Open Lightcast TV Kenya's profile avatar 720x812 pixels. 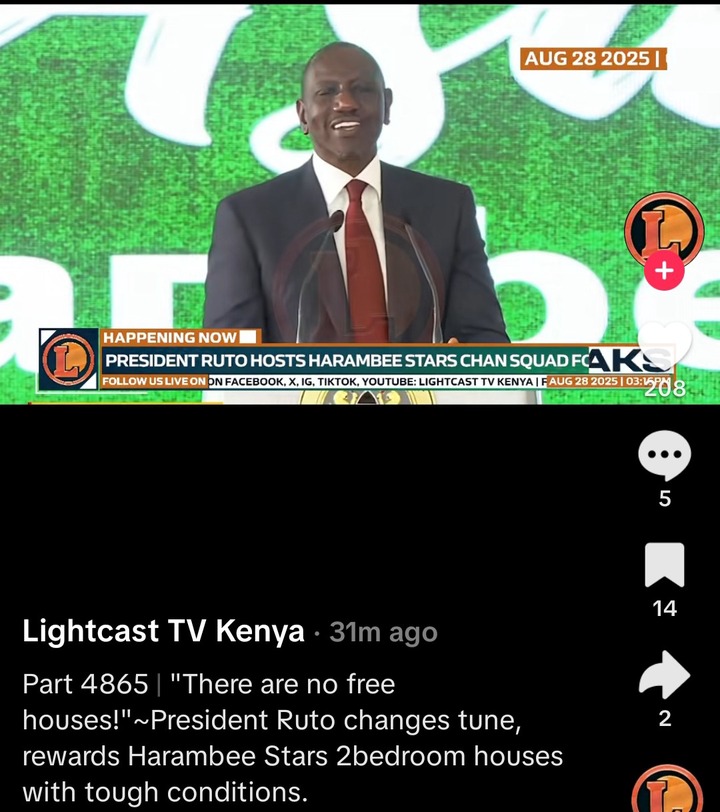pos(664,229)
